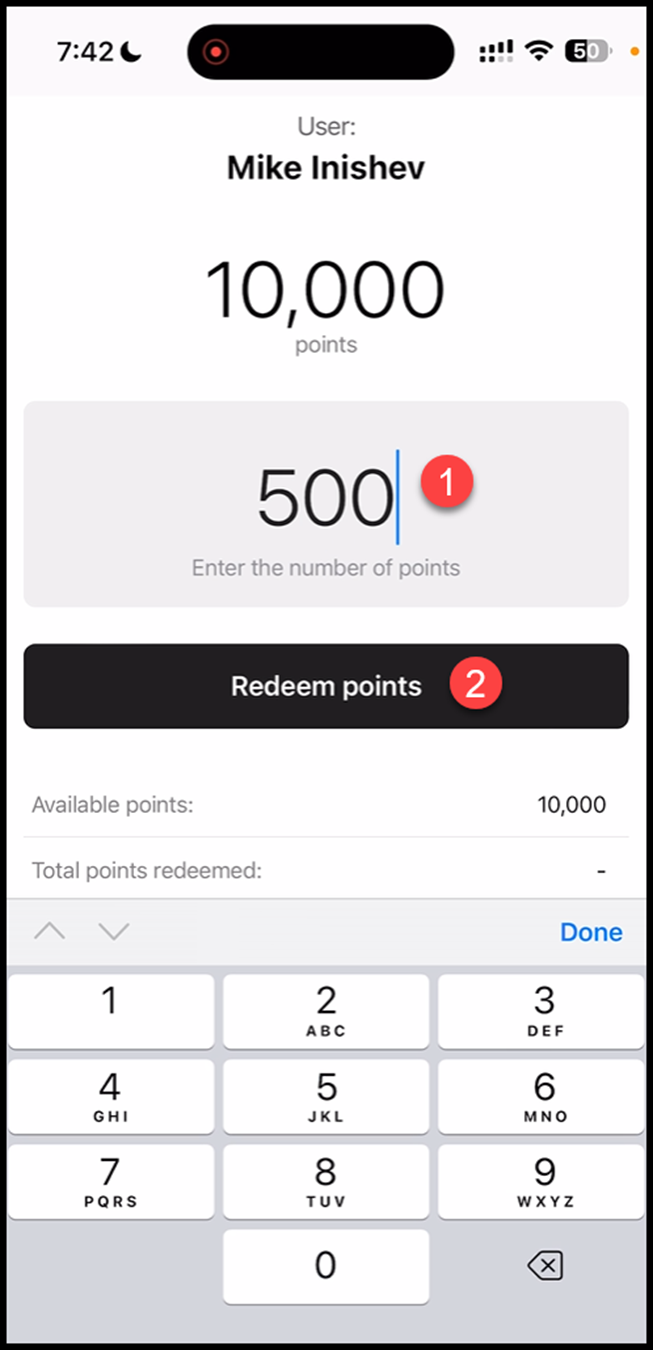Enter an 8 using the keypad
The image size is (653, 1350).
click(326, 1181)
